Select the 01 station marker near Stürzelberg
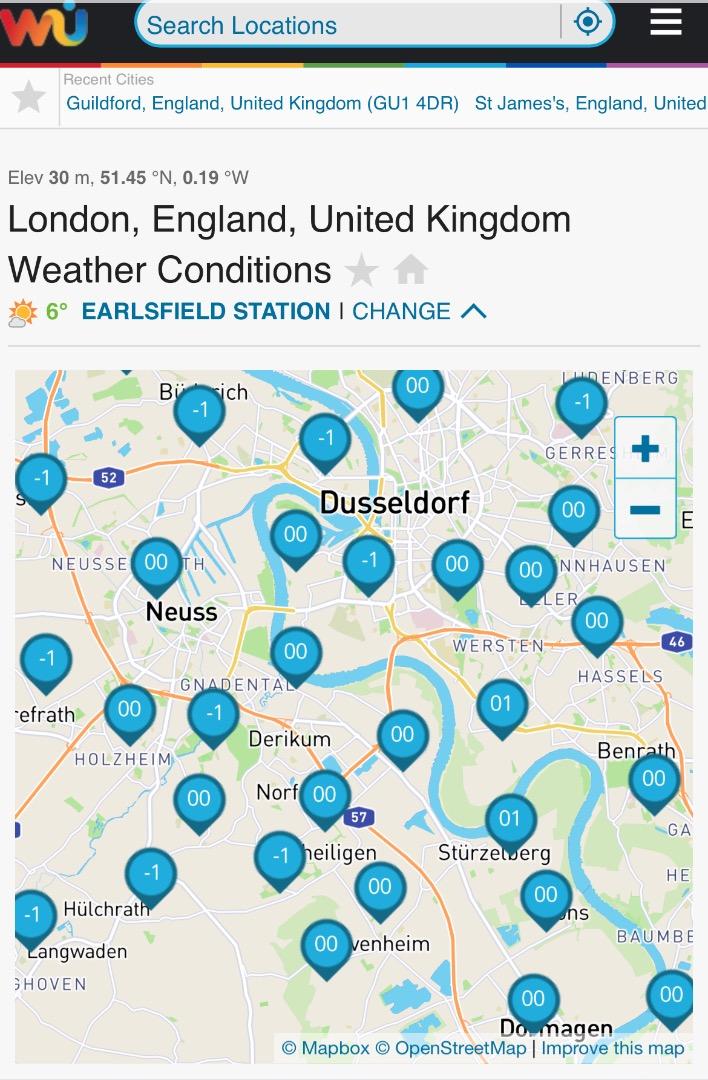Image resolution: width=708 pixels, height=1080 pixels. [510, 820]
